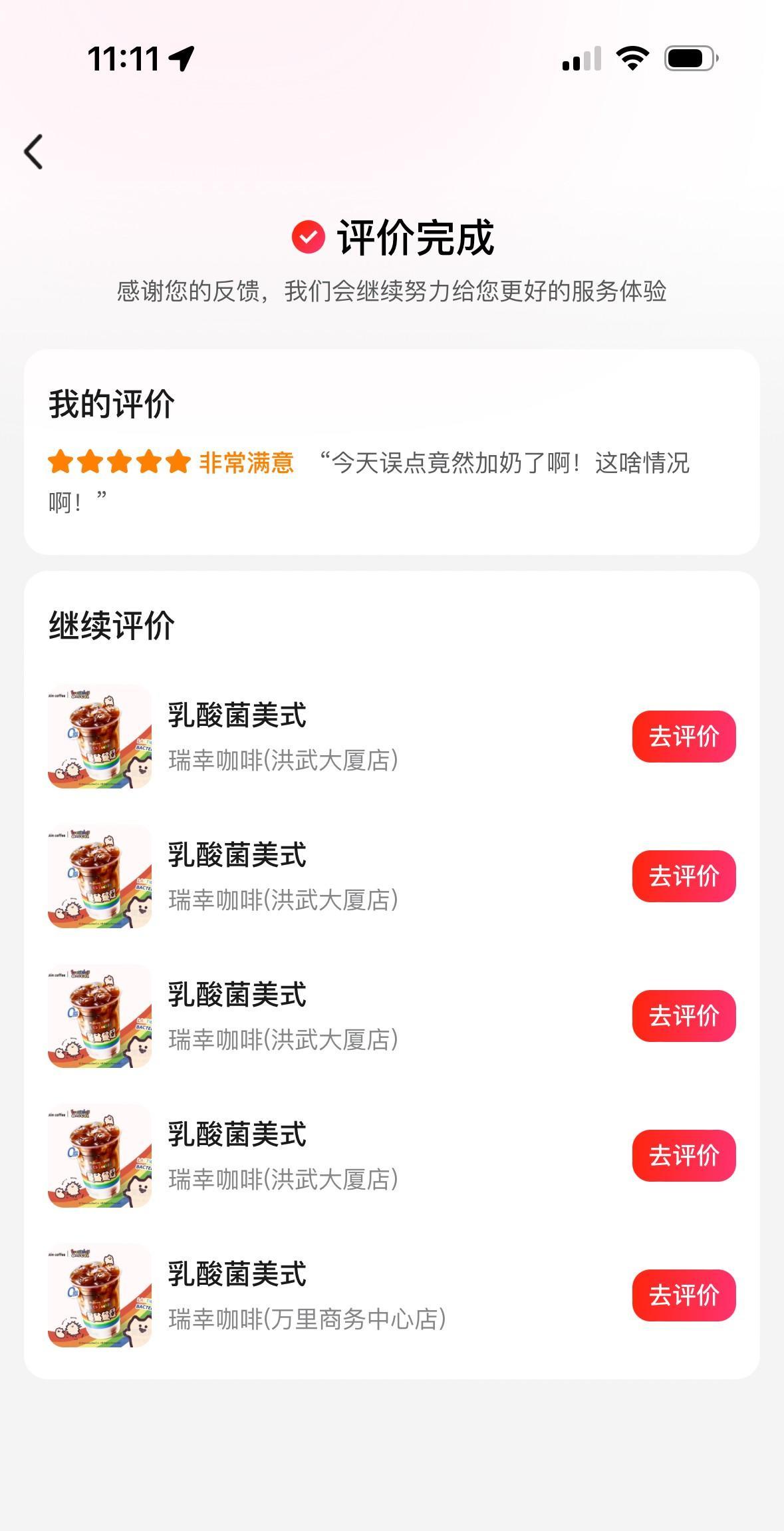Tap 去评价 for the 万里商务中心店 order
The width and height of the screenshot is (784, 1531).
click(683, 1295)
